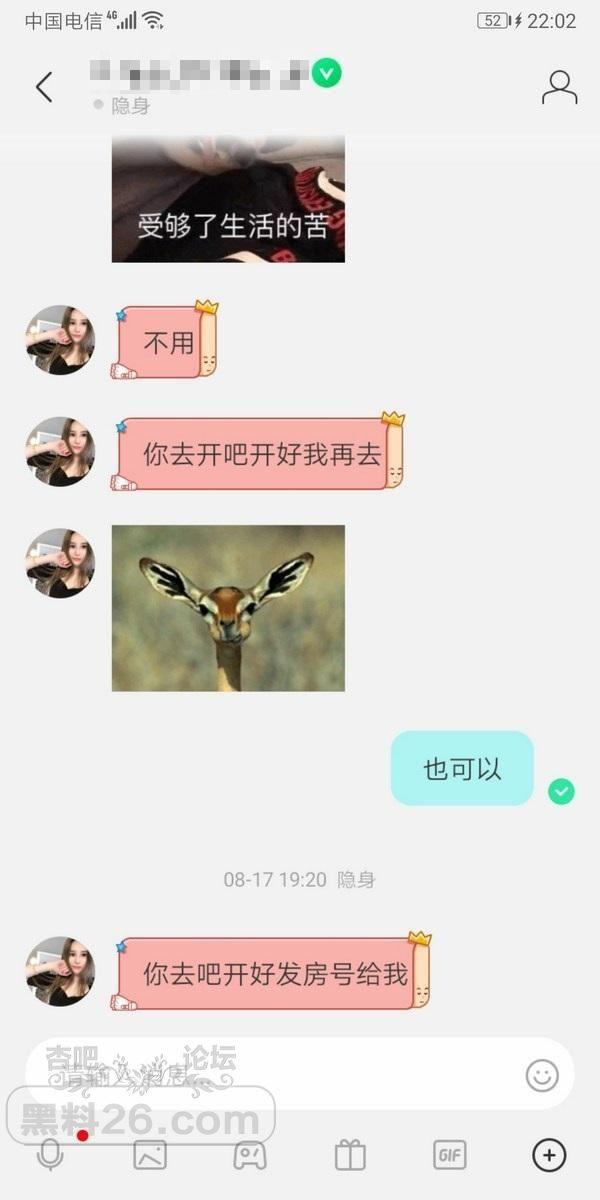Go back from this chat
This screenshot has width=600, height=1200.
click(44, 88)
